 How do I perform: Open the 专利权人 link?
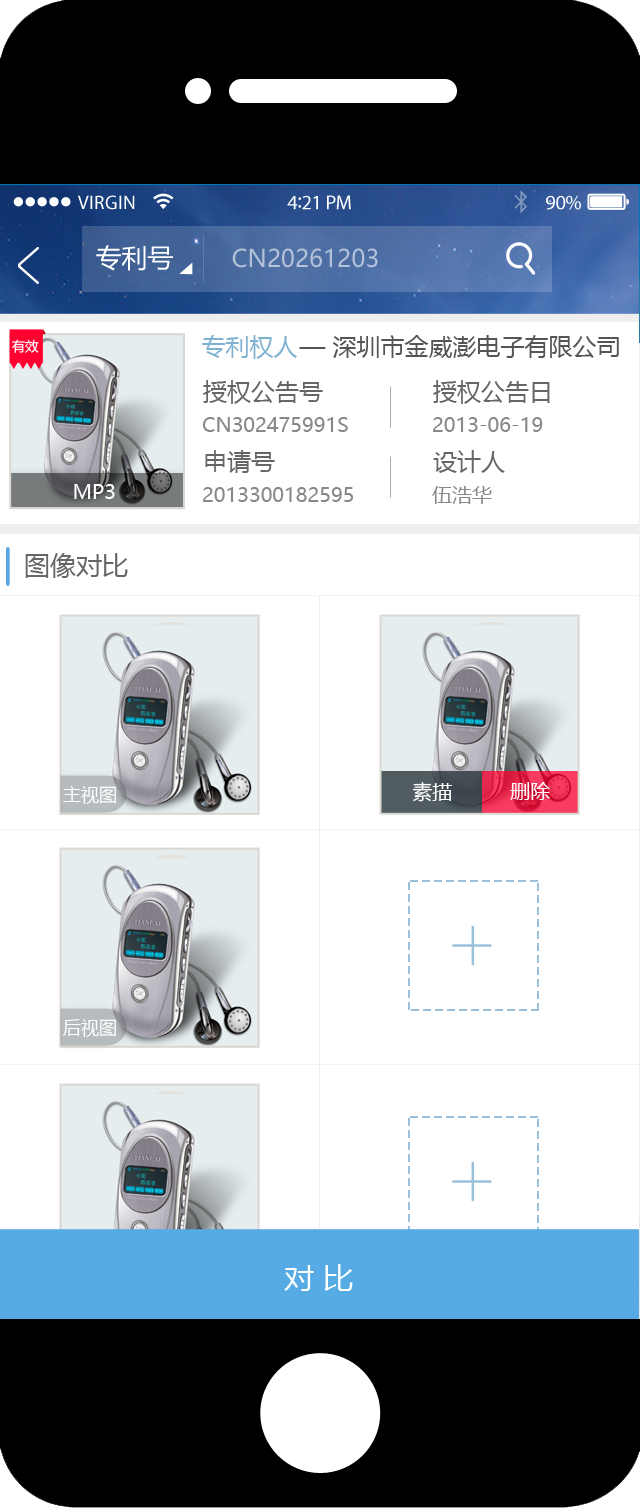coord(250,347)
